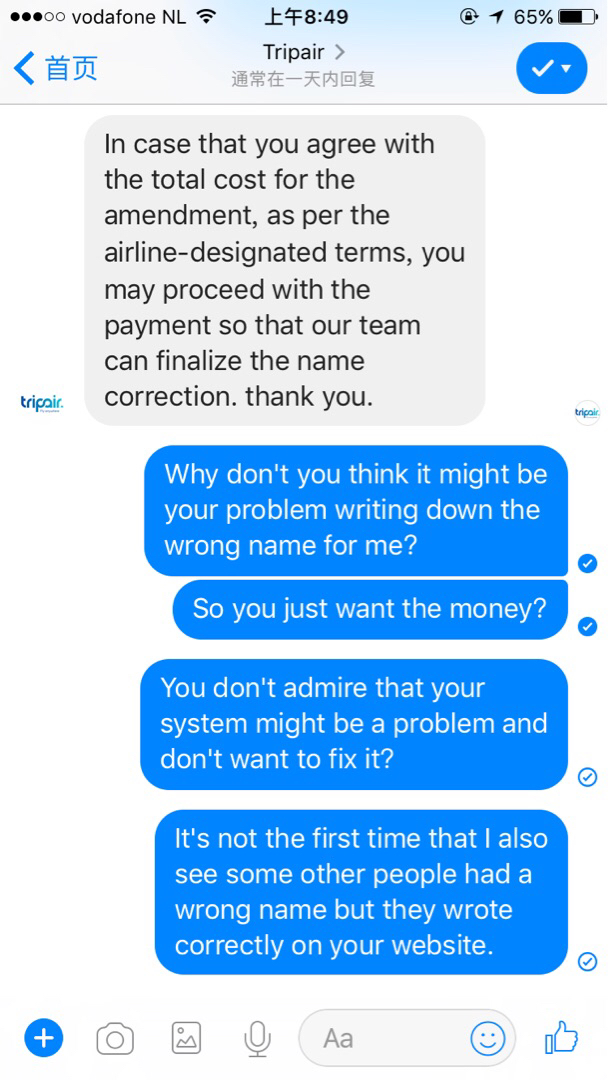The width and height of the screenshot is (608, 1080).
Task: Go back to 首页
Action: tap(56, 70)
